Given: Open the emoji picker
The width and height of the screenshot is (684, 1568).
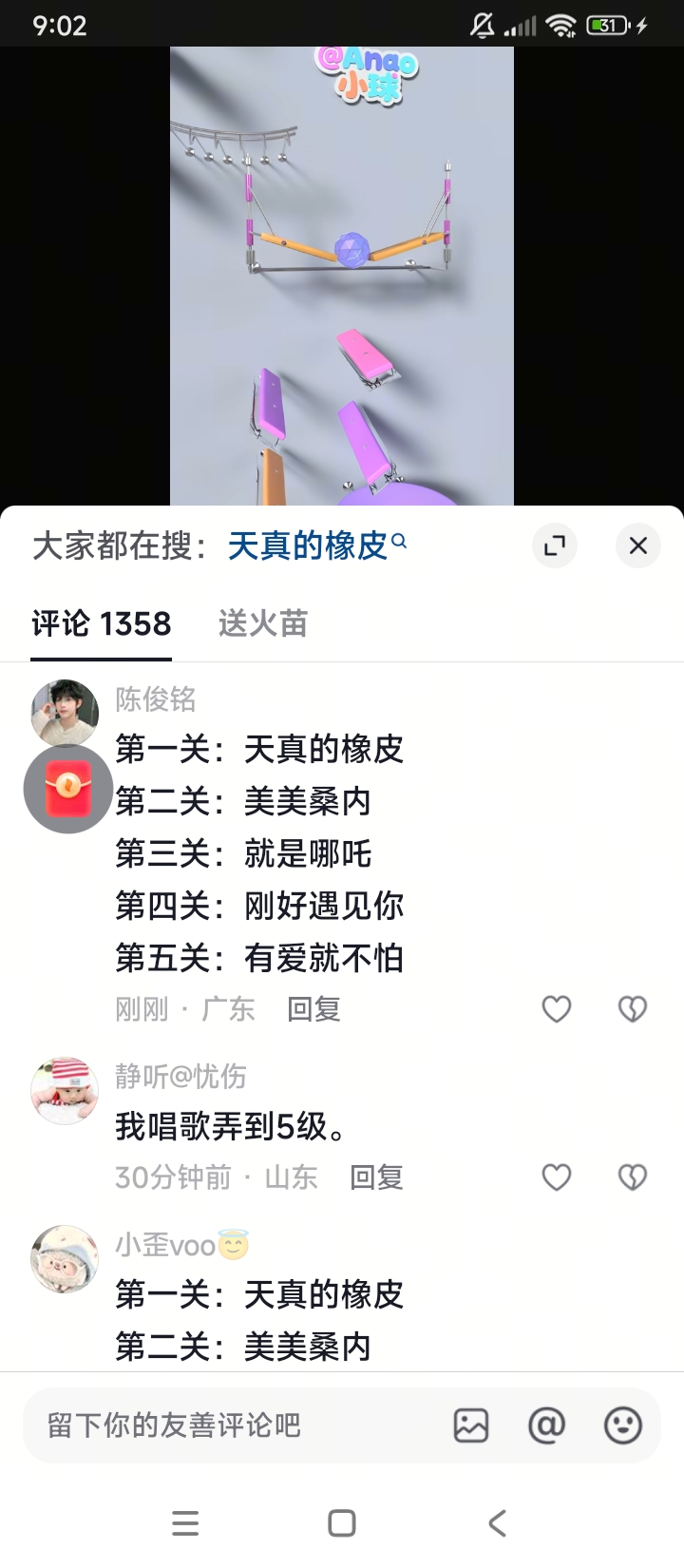Looking at the screenshot, I should coord(622,1425).
